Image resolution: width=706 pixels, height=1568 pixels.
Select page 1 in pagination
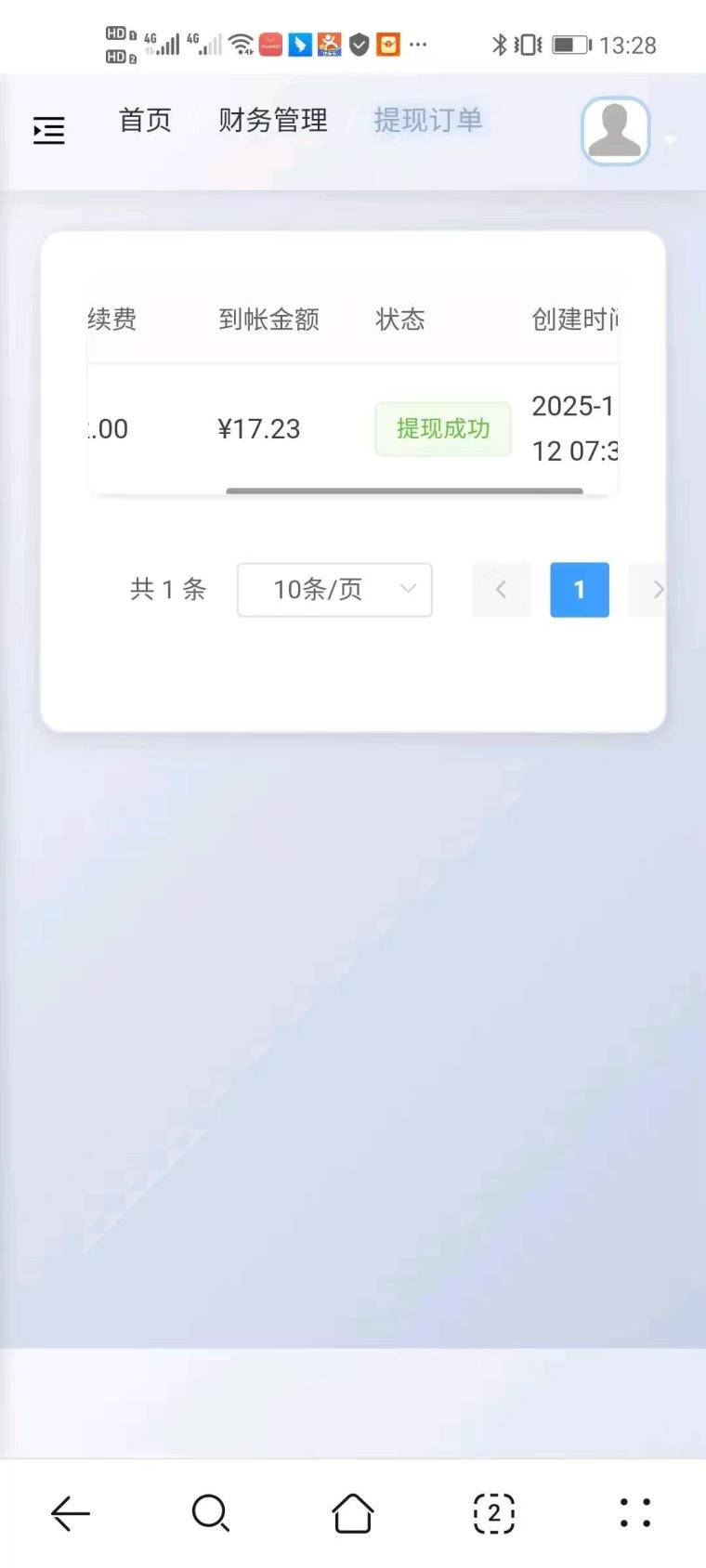(x=579, y=590)
